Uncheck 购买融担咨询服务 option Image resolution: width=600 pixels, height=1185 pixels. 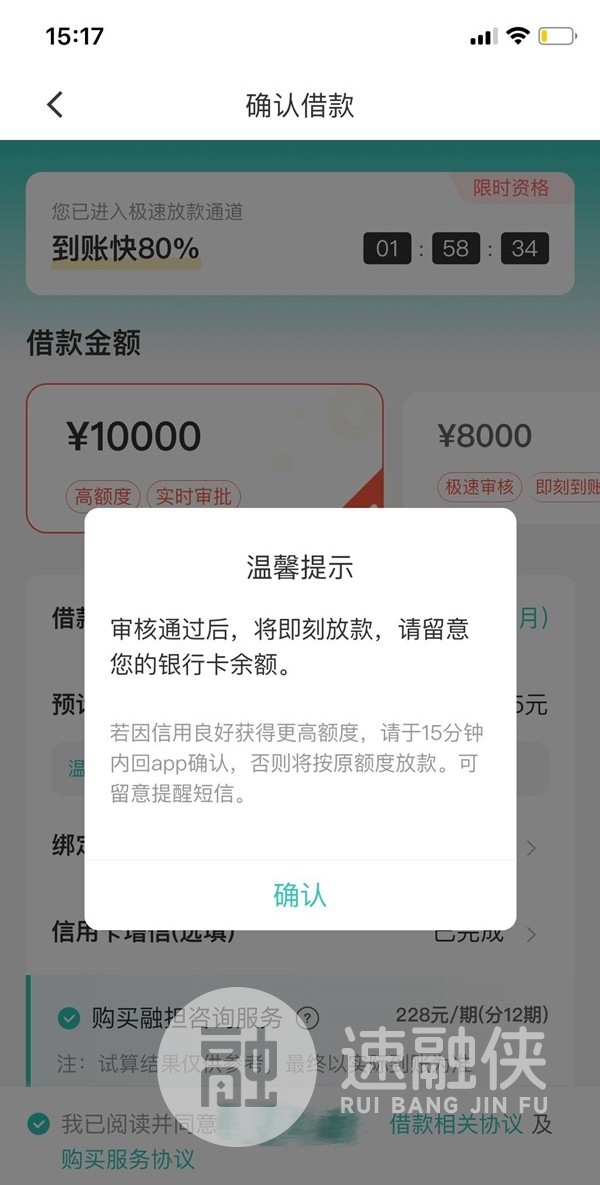tap(69, 1018)
